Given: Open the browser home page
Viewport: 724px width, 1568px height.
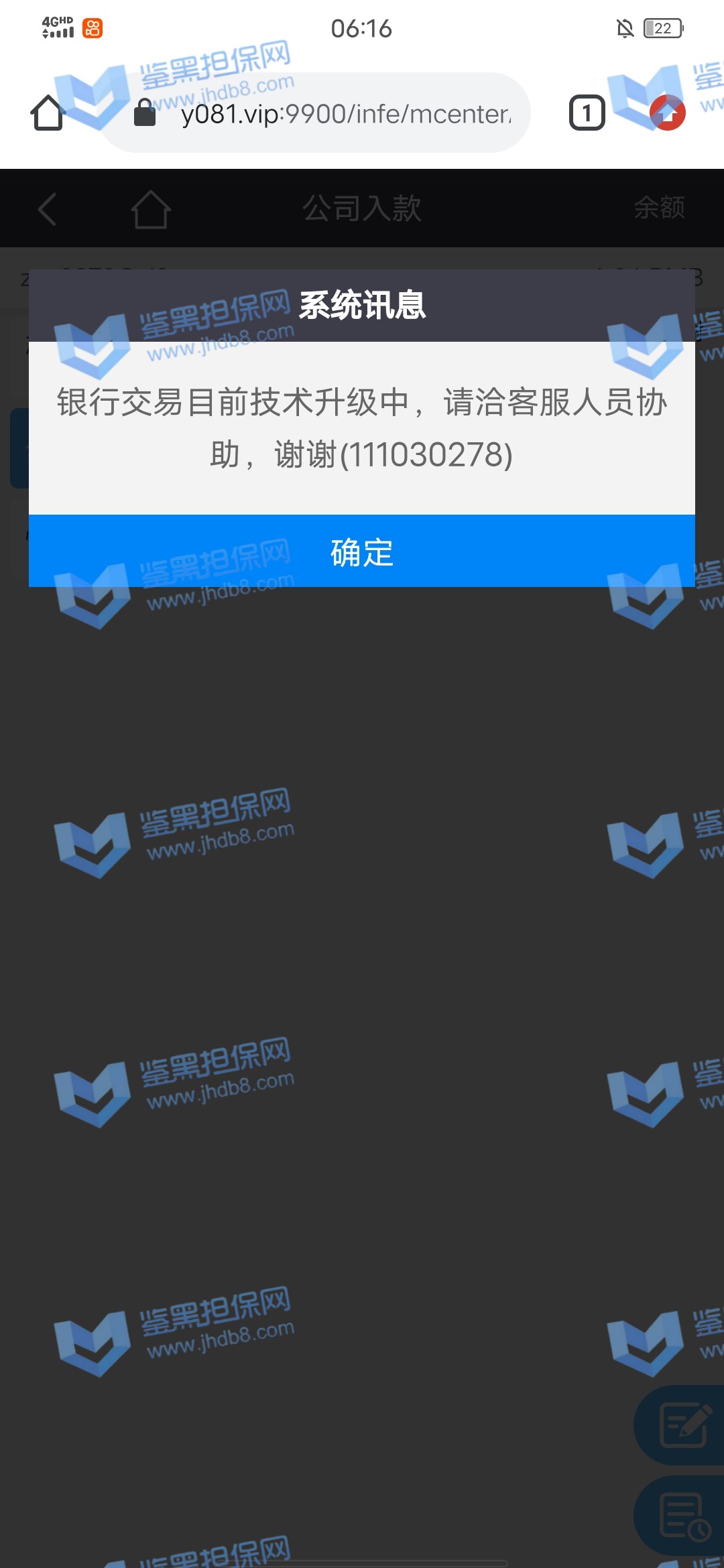Looking at the screenshot, I should pos(47,113).
